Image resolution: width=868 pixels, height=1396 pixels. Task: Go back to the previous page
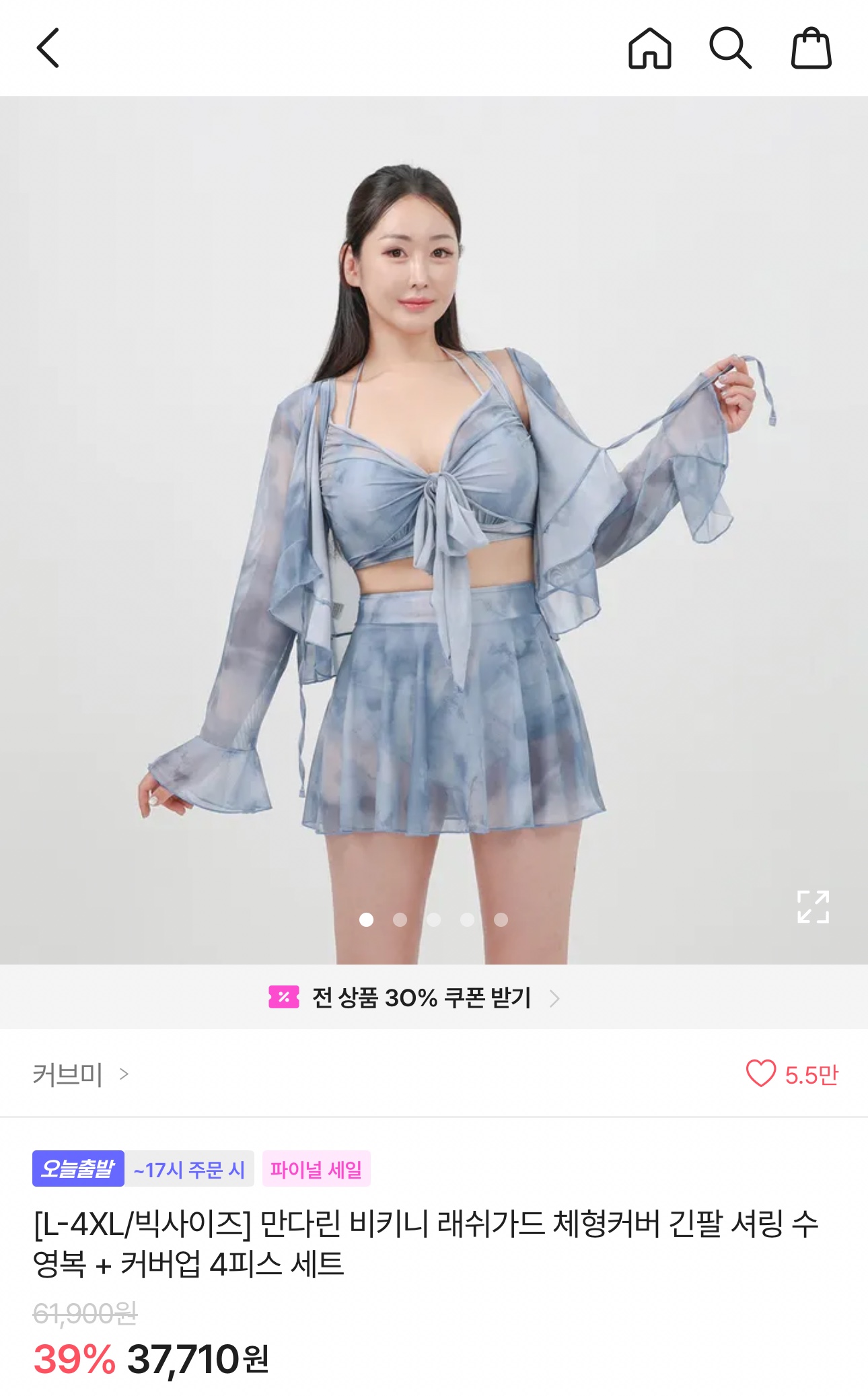click(x=48, y=48)
